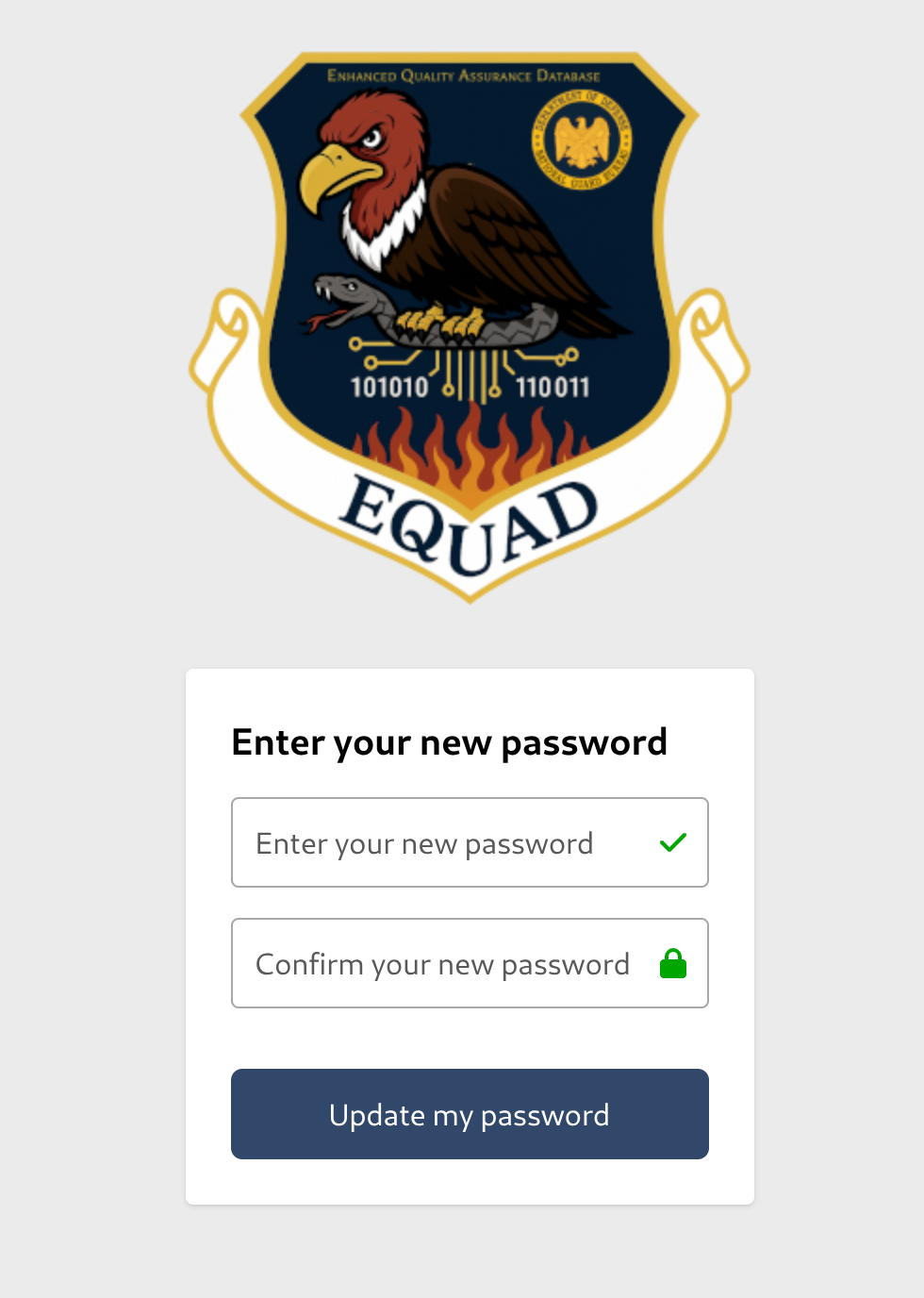
Task: Select the Confirm your new password field
Action: [x=441, y=963]
